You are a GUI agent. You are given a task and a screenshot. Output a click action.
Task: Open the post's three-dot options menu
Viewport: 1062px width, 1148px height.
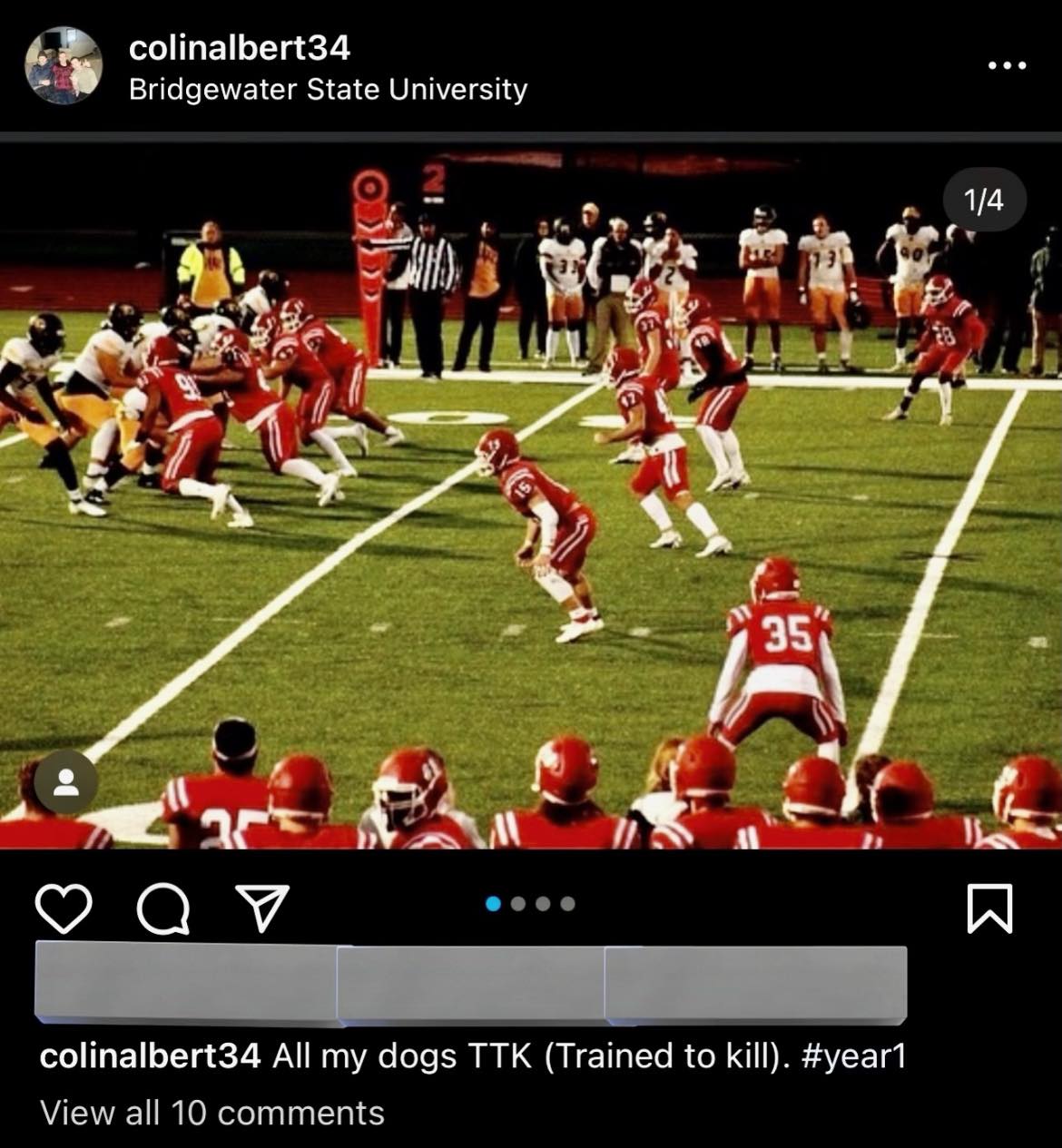[x=1008, y=65]
